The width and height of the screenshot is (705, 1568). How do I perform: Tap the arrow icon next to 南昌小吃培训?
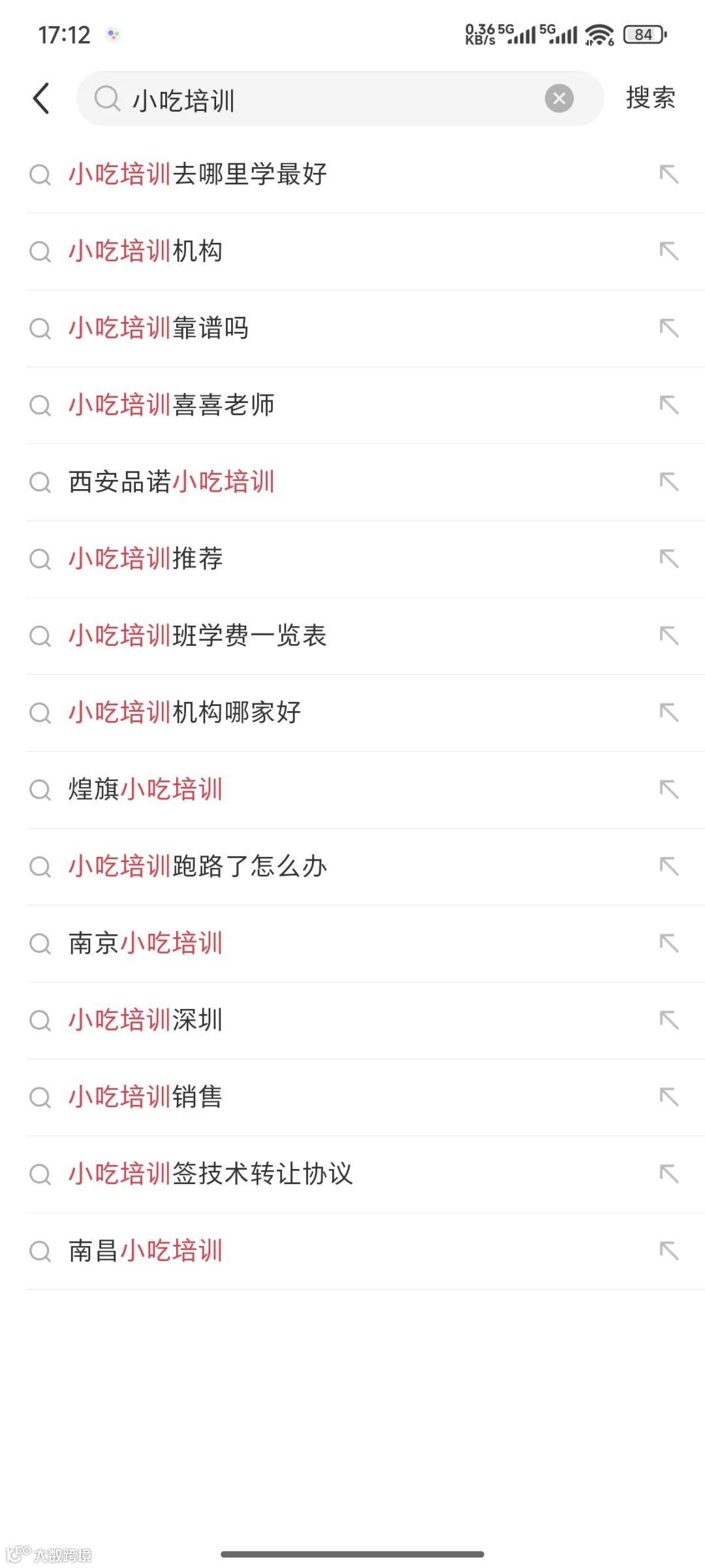[668, 1251]
